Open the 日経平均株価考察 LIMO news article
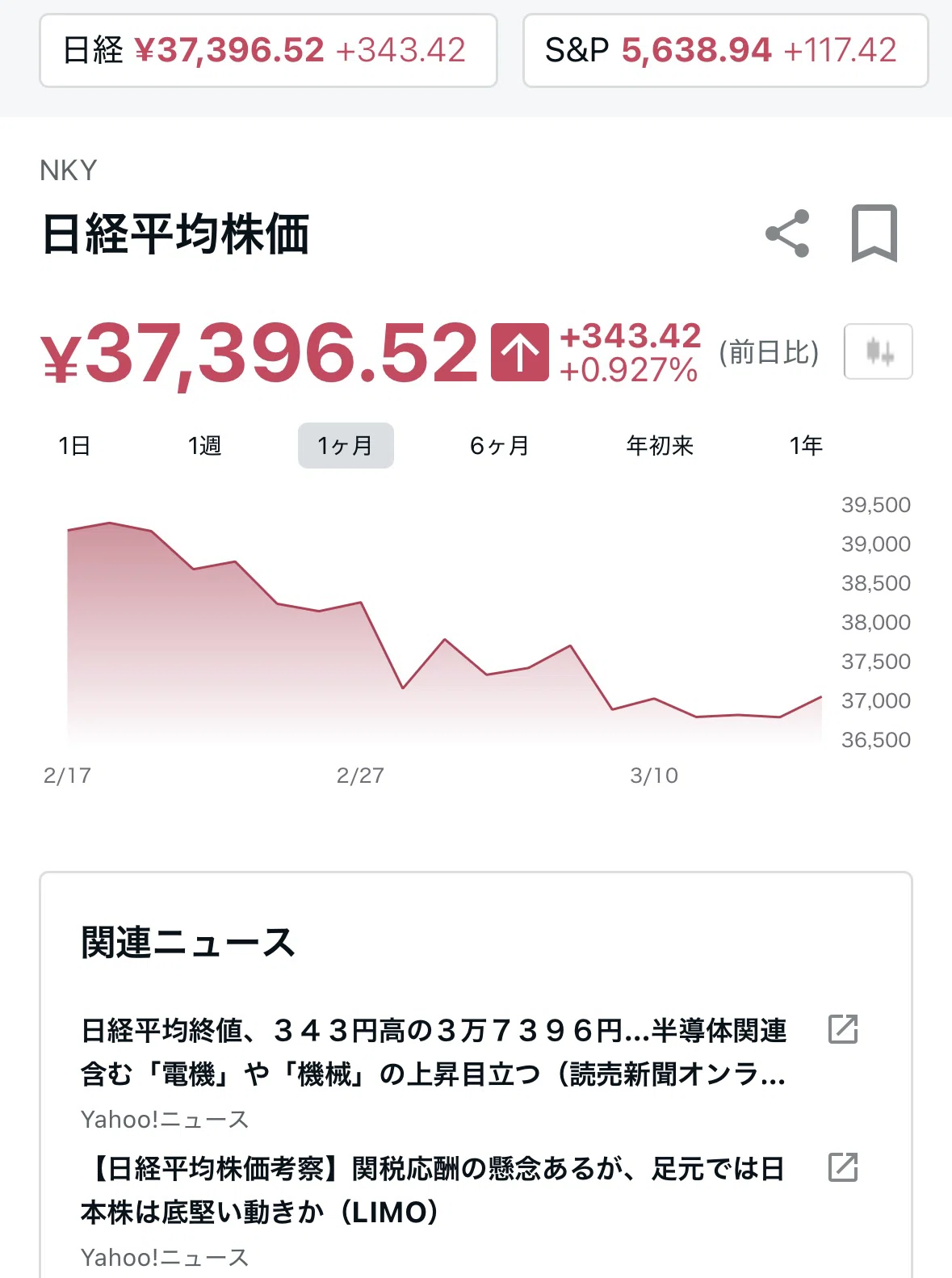The width and height of the screenshot is (952, 1278). tap(433, 1190)
